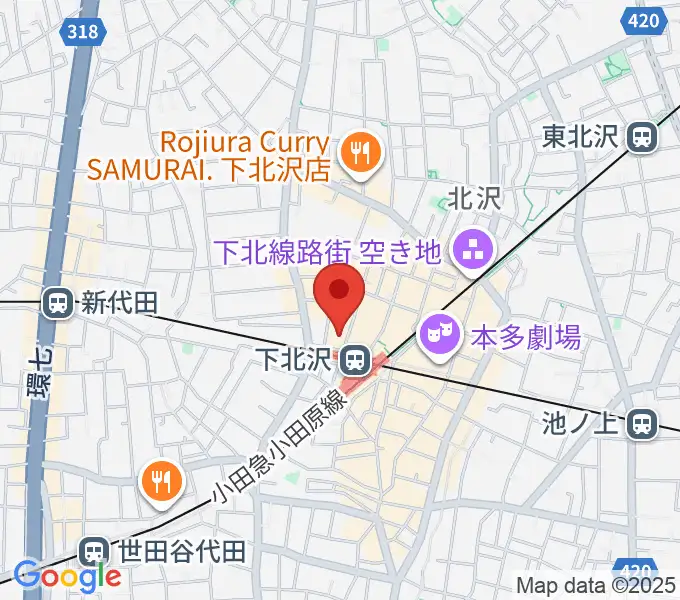Select the 世田谷代田 station icon
The image size is (680, 600).
[x=95, y=549]
